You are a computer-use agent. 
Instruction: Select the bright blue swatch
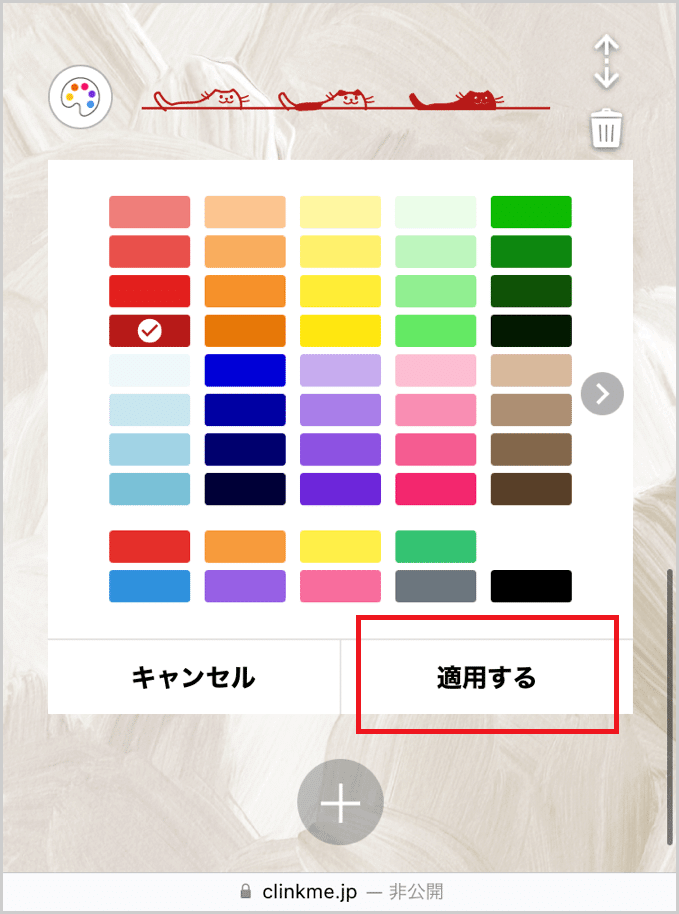point(245,370)
